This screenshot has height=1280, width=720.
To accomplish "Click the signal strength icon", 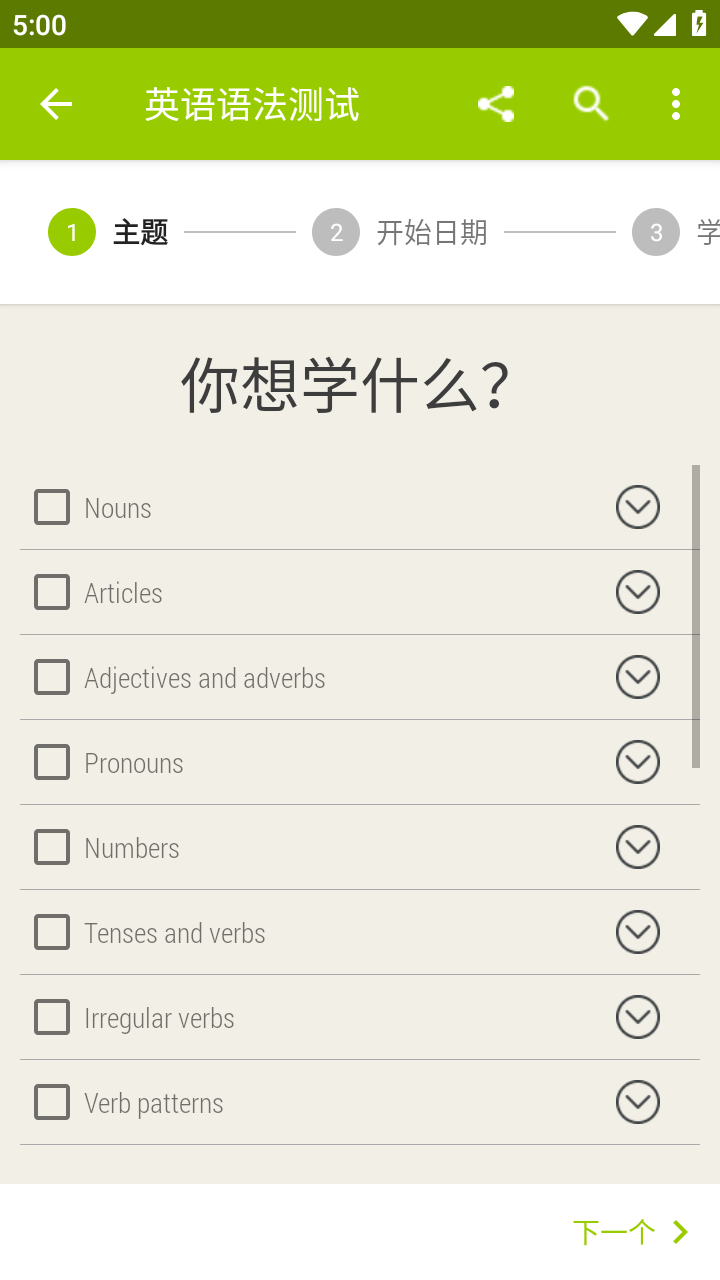I will coord(664,24).
